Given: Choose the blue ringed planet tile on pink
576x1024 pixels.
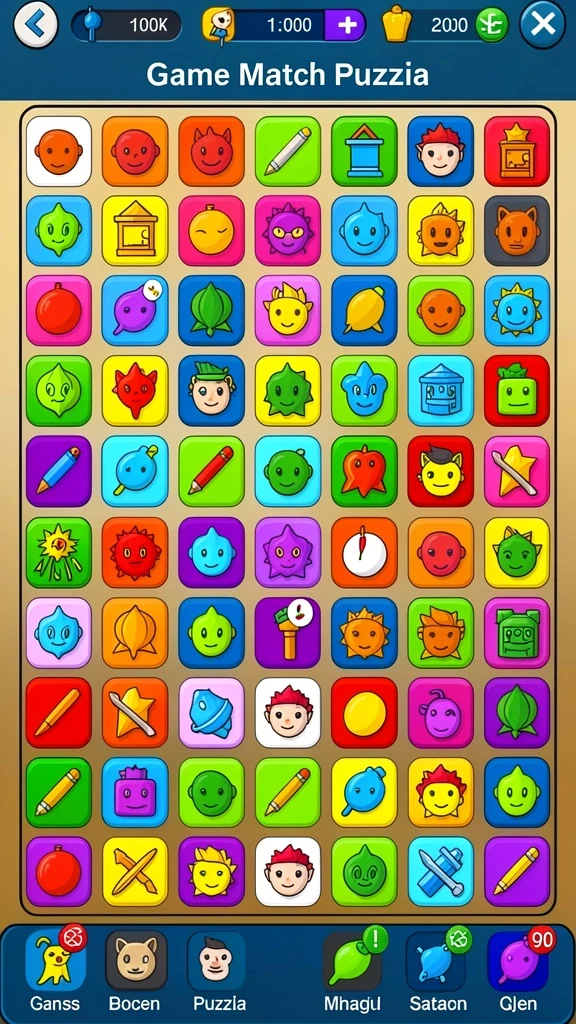Looking at the screenshot, I should 212,713.
